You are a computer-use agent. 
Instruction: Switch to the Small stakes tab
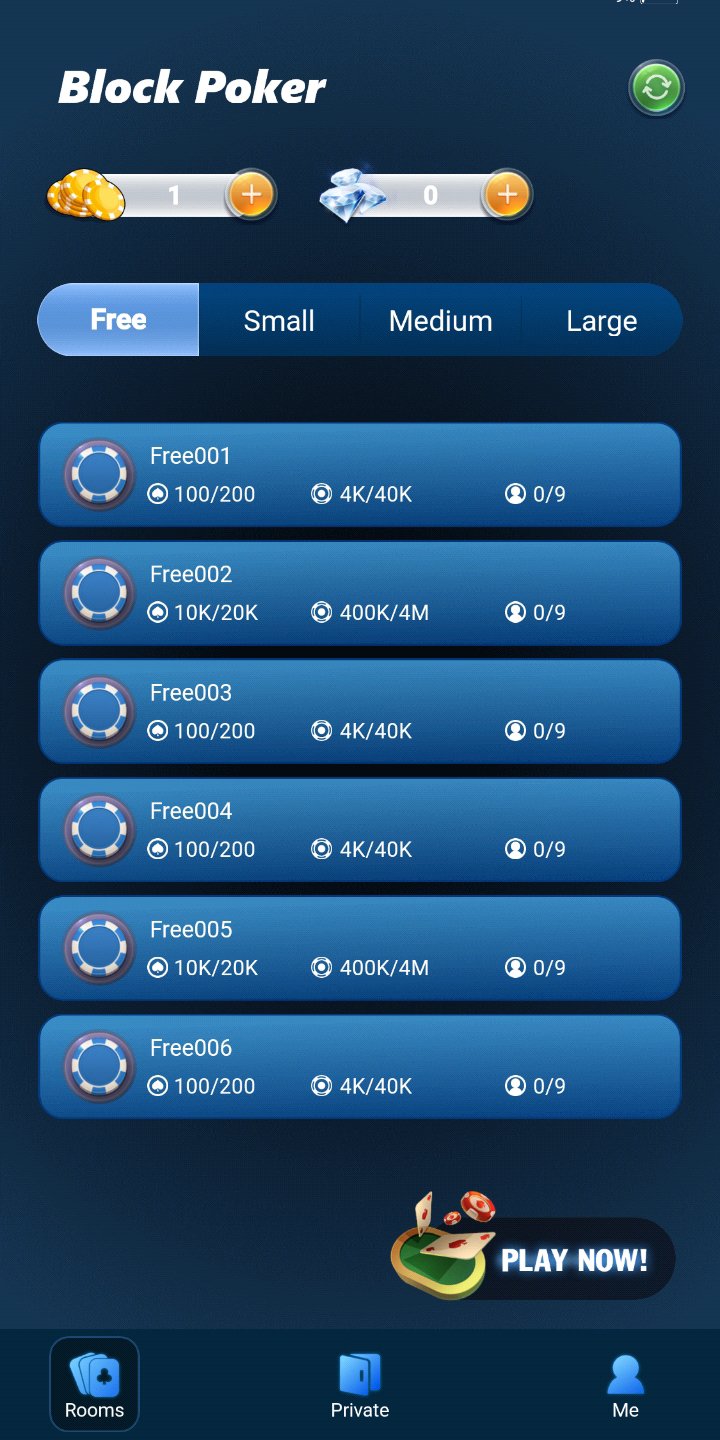(279, 321)
